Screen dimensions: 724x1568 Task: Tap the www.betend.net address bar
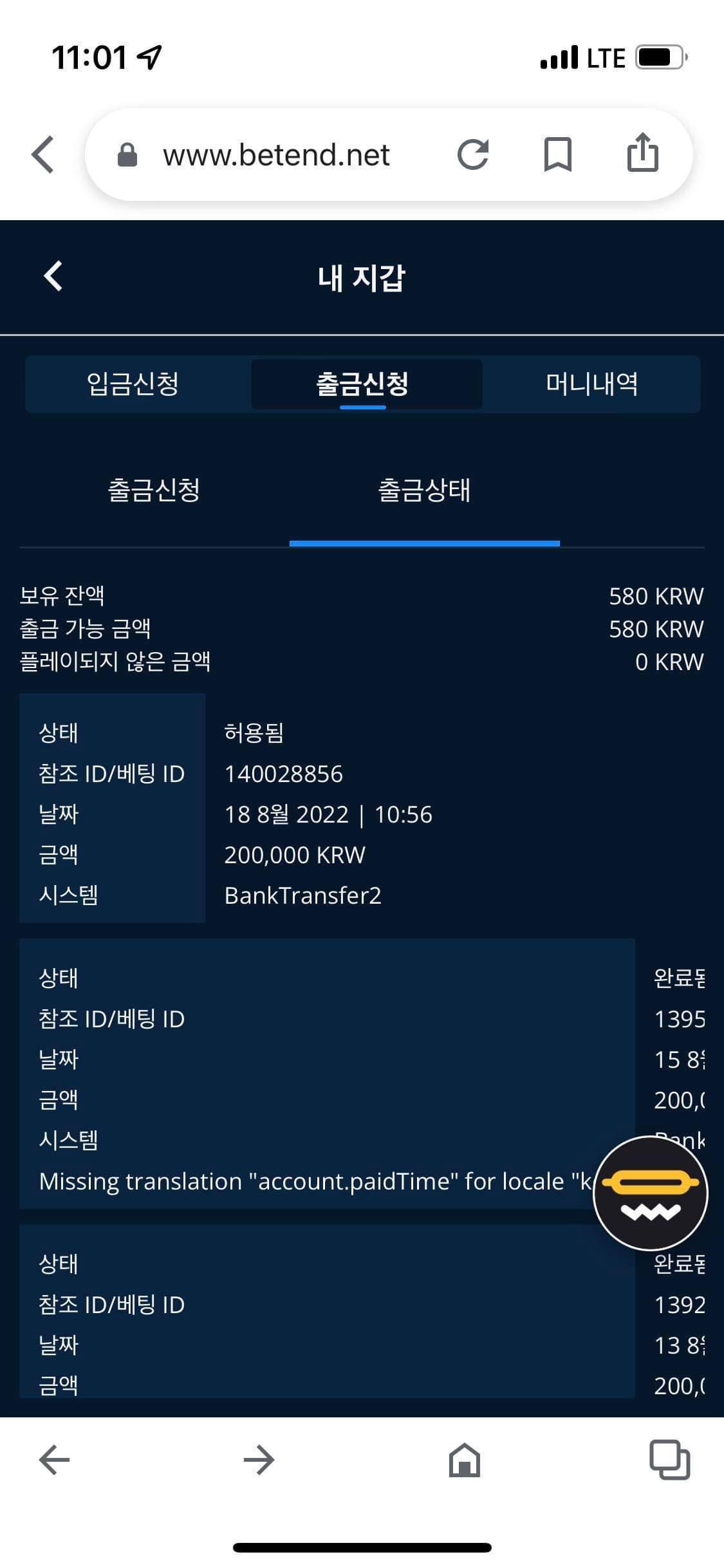pyautogui.click(x=276, y=155)
